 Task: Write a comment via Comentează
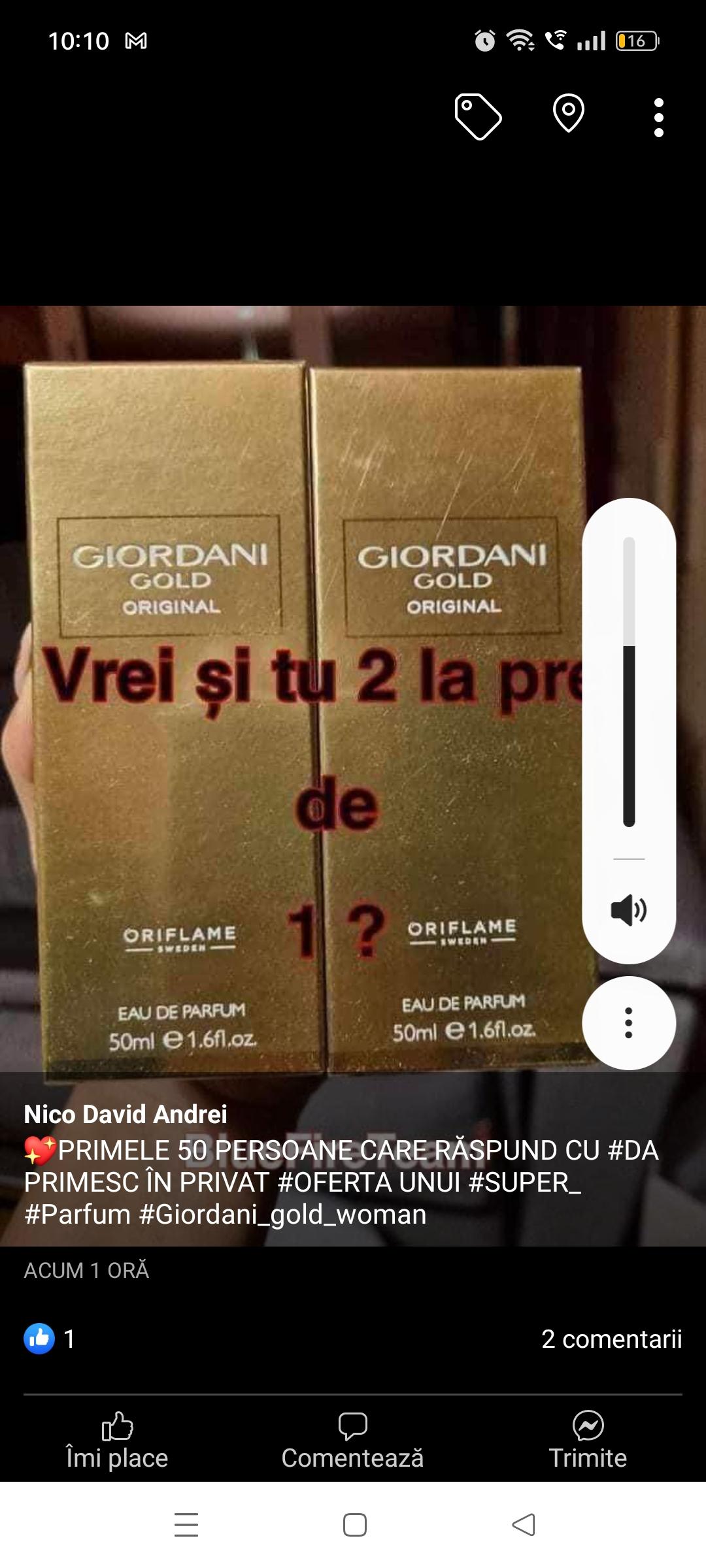coord(352,1441)
